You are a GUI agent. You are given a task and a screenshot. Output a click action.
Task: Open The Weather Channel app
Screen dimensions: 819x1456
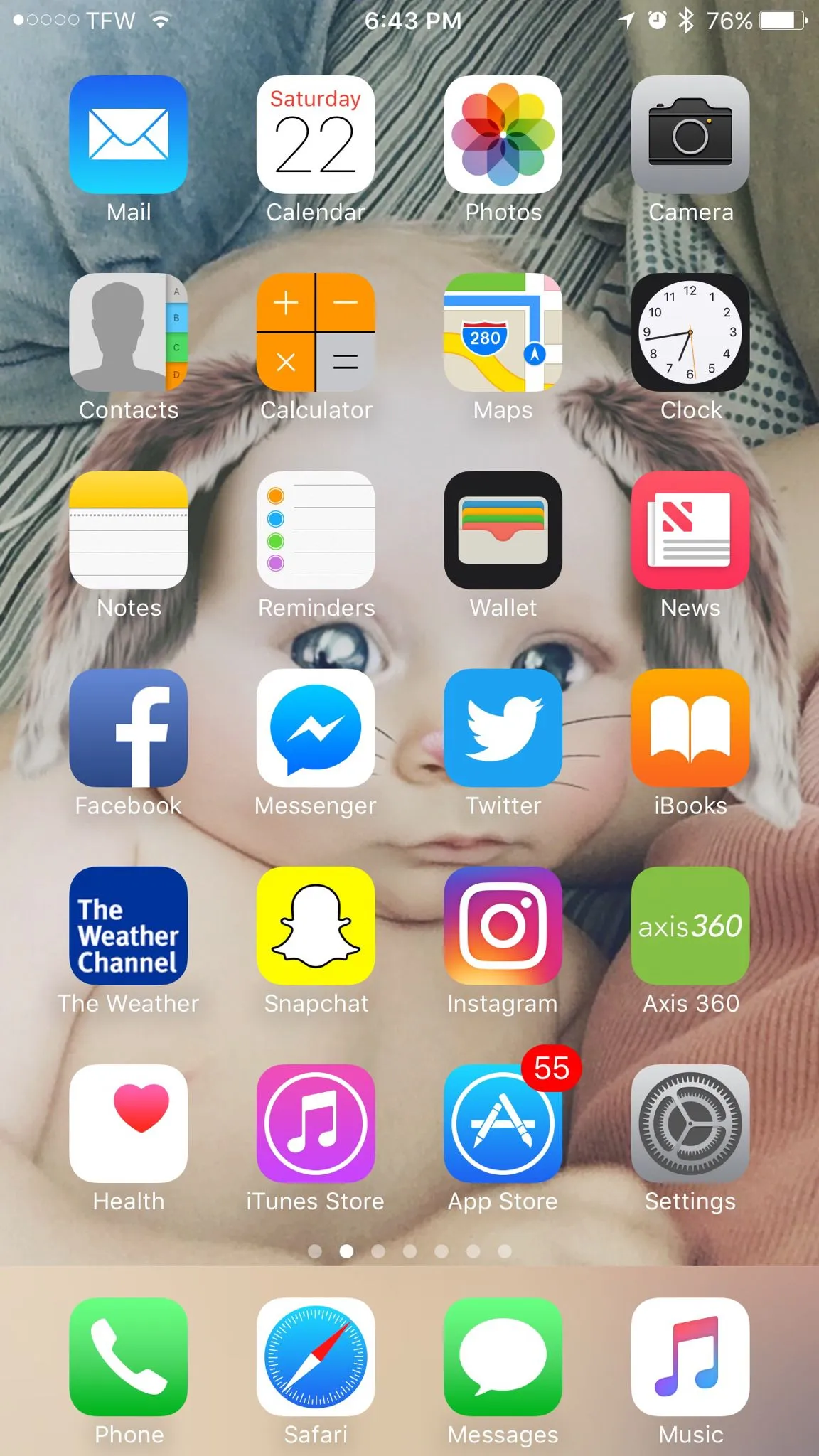[129, 925]
